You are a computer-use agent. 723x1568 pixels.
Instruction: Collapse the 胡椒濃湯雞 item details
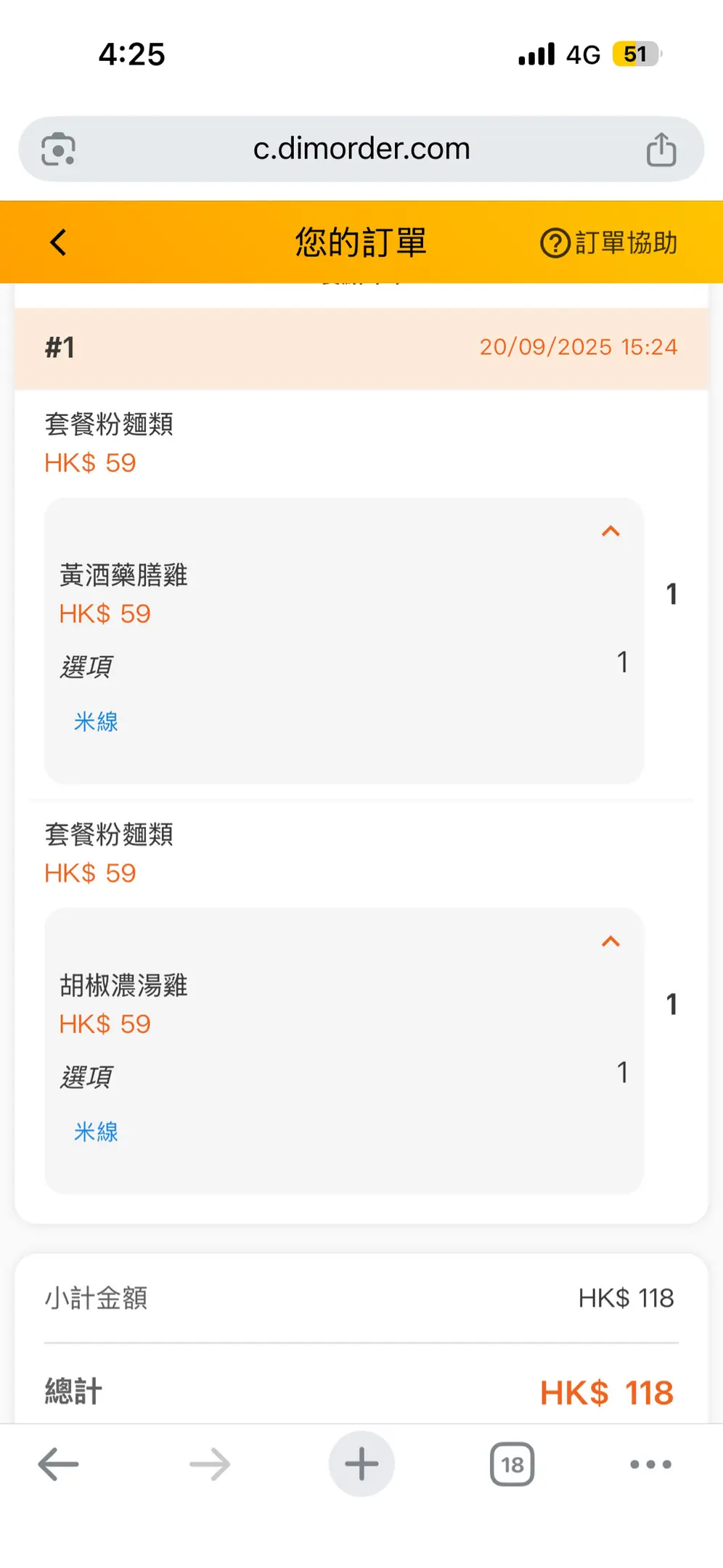[610, 942]
